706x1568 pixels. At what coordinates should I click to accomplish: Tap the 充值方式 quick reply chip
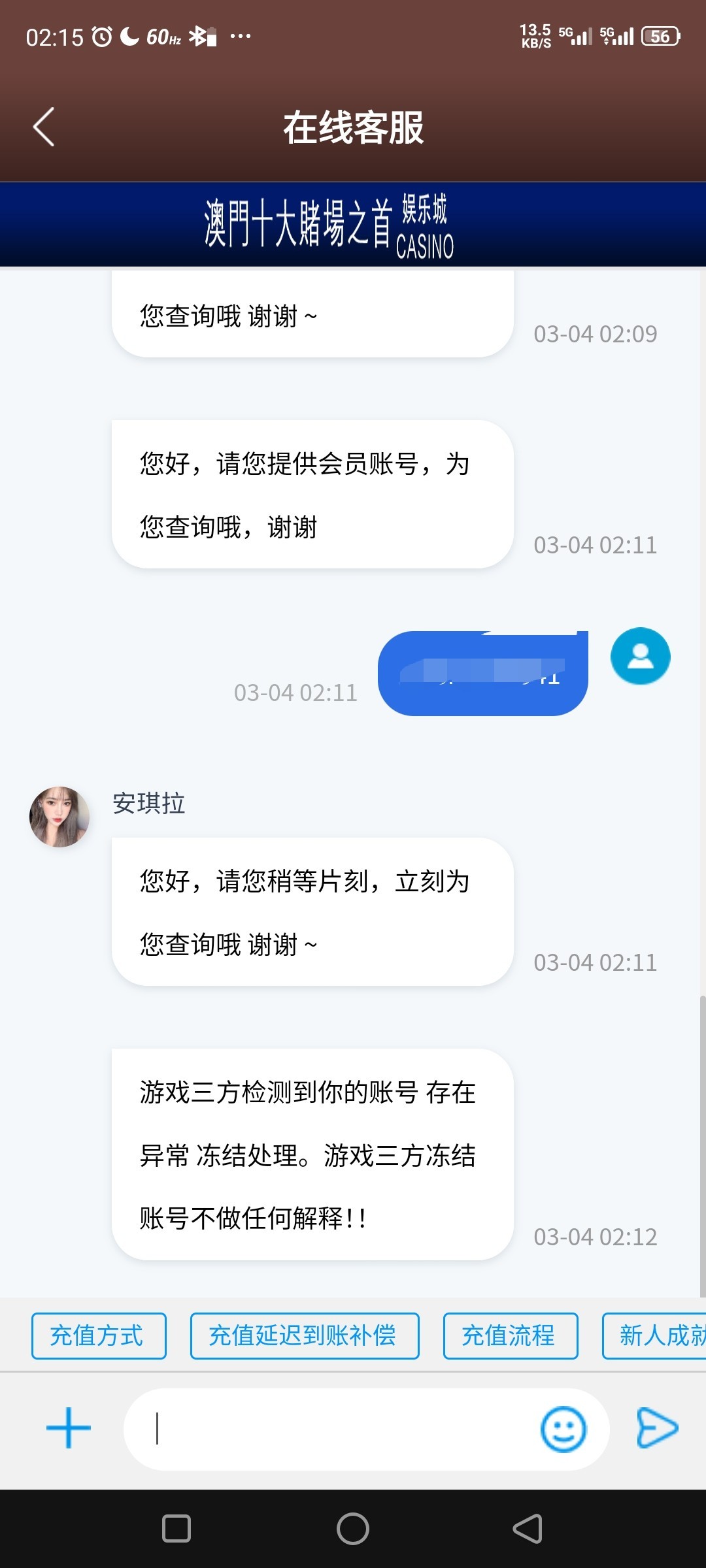[99, 1336]
